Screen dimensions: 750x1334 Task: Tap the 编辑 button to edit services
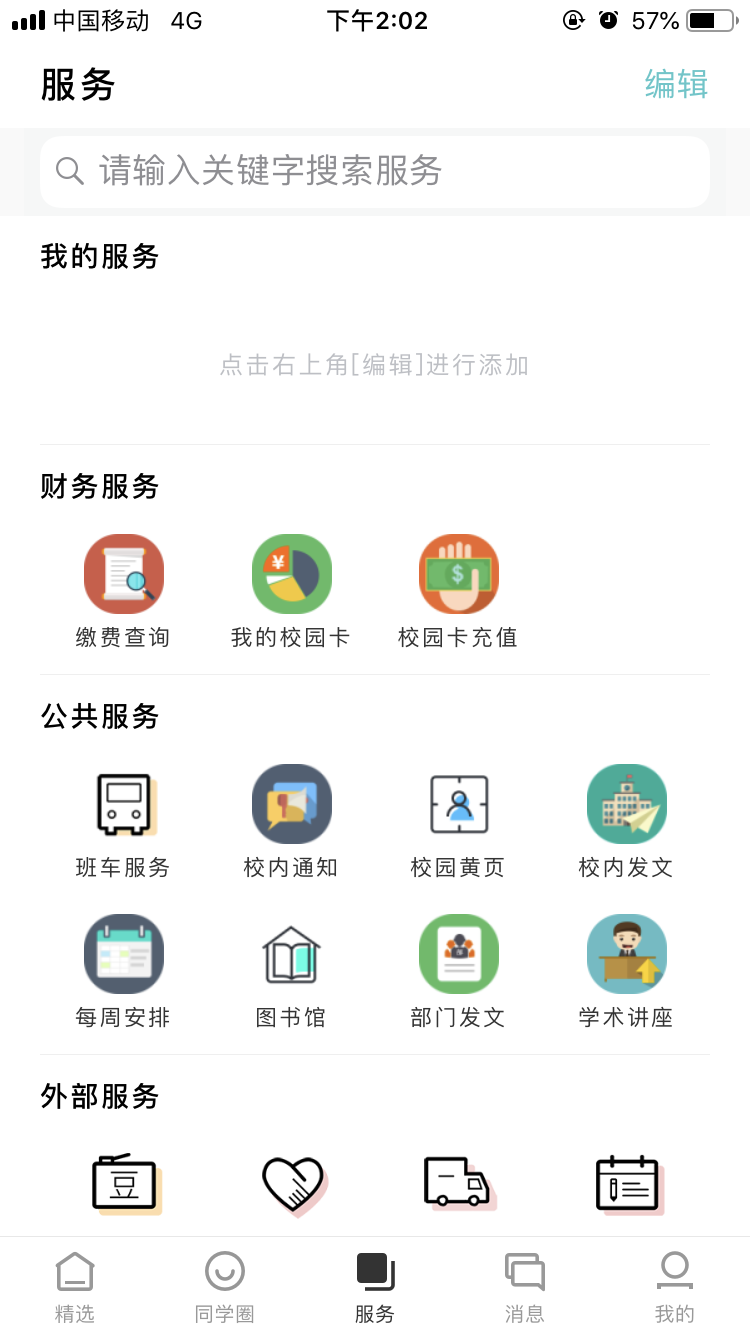pos(676,84)
